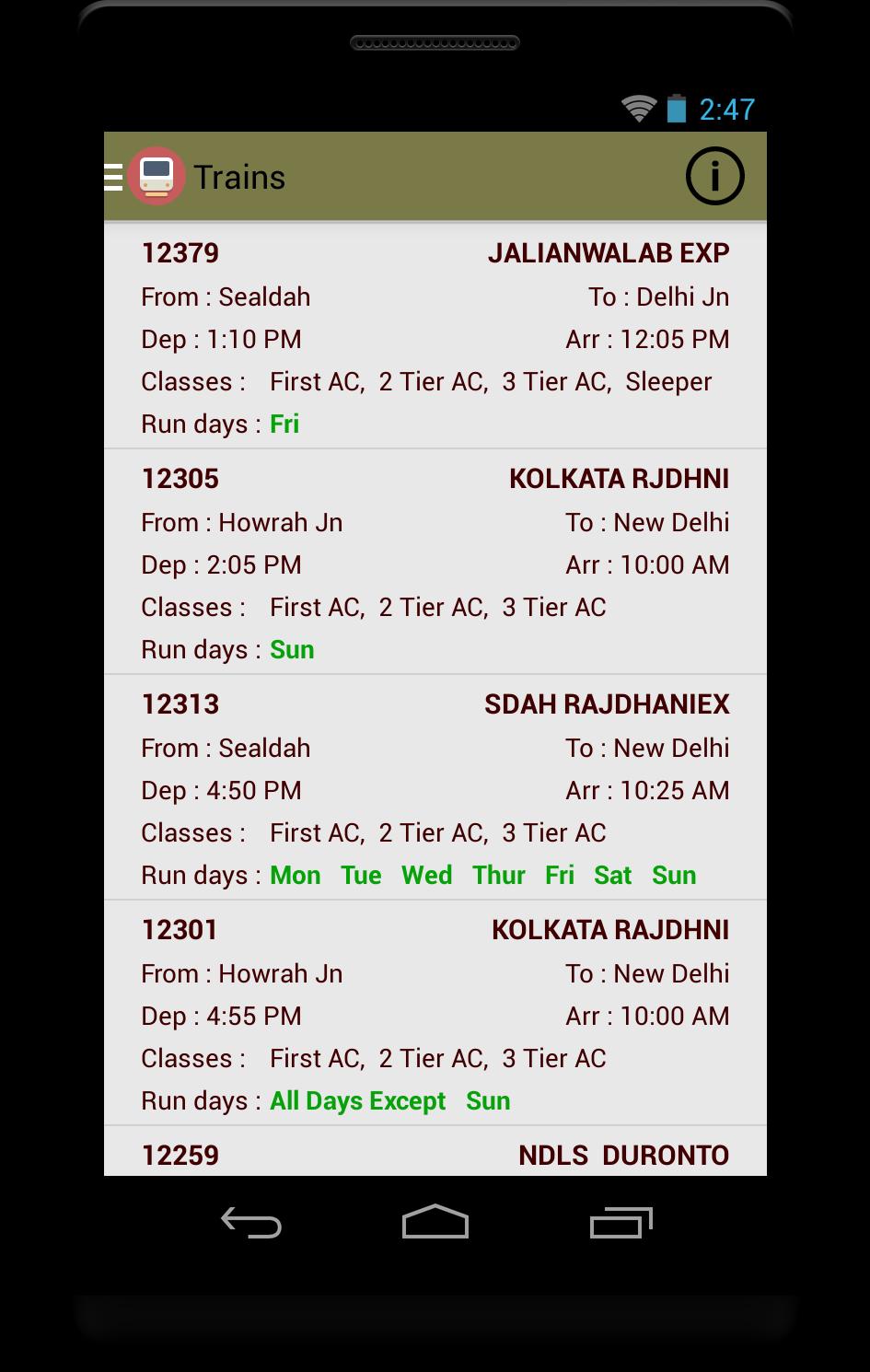View train 12313 Sdah Rajdhaniex
The height and width of the screenshot is (1372, 870).
point(435,788)
